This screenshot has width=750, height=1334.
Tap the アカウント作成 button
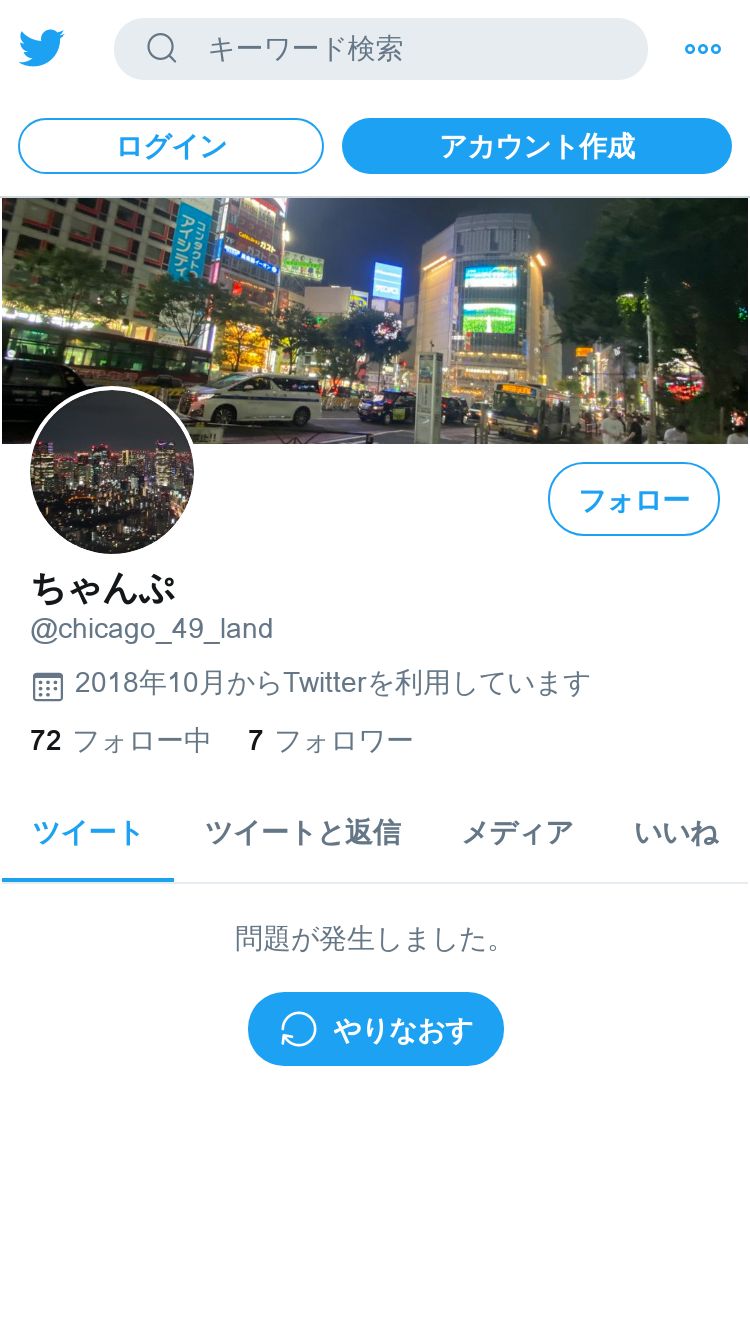point(537,146)
